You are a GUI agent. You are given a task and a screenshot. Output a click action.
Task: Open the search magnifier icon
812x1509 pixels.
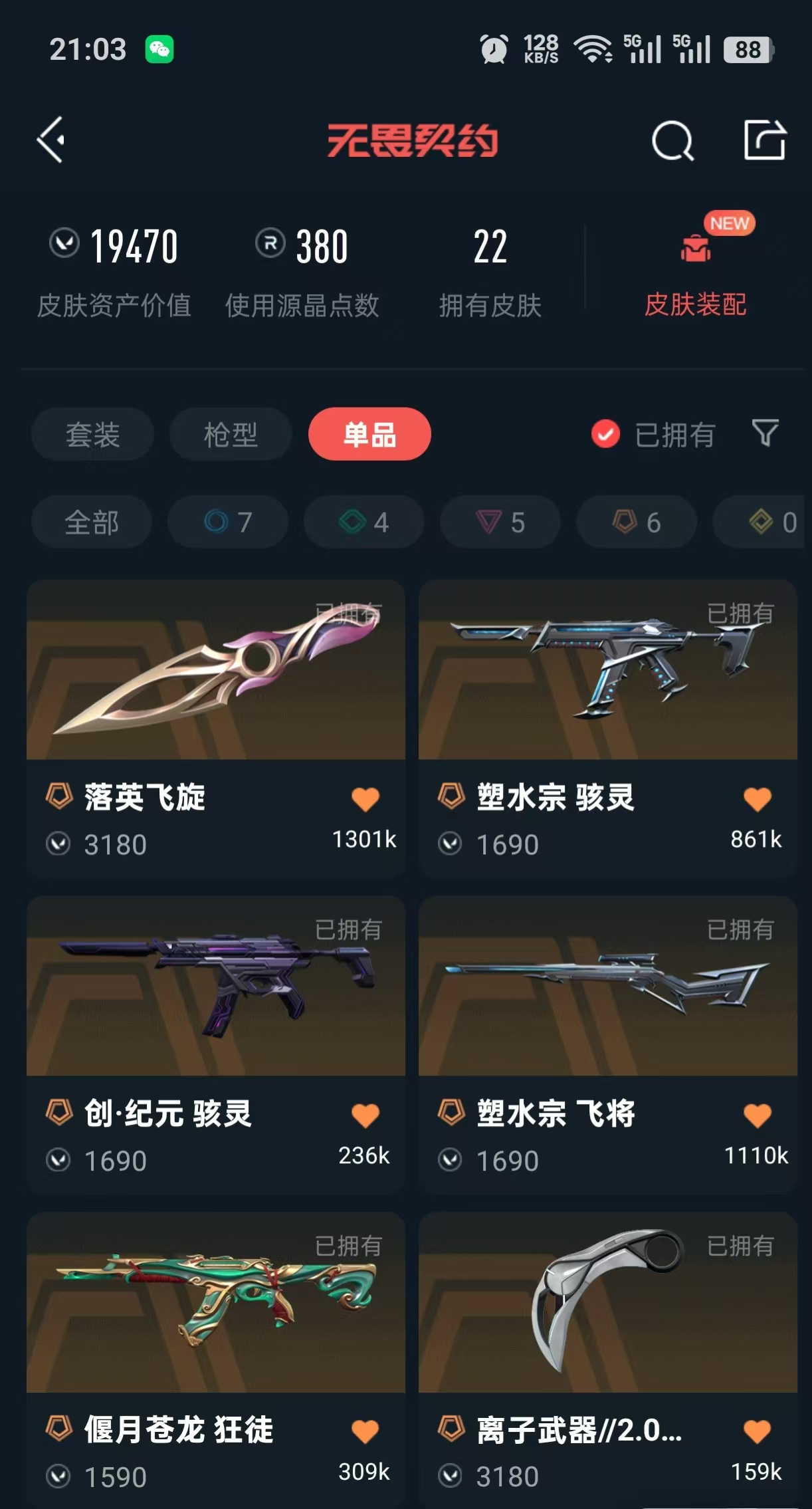pyautogui.click(x=672, y=141)
